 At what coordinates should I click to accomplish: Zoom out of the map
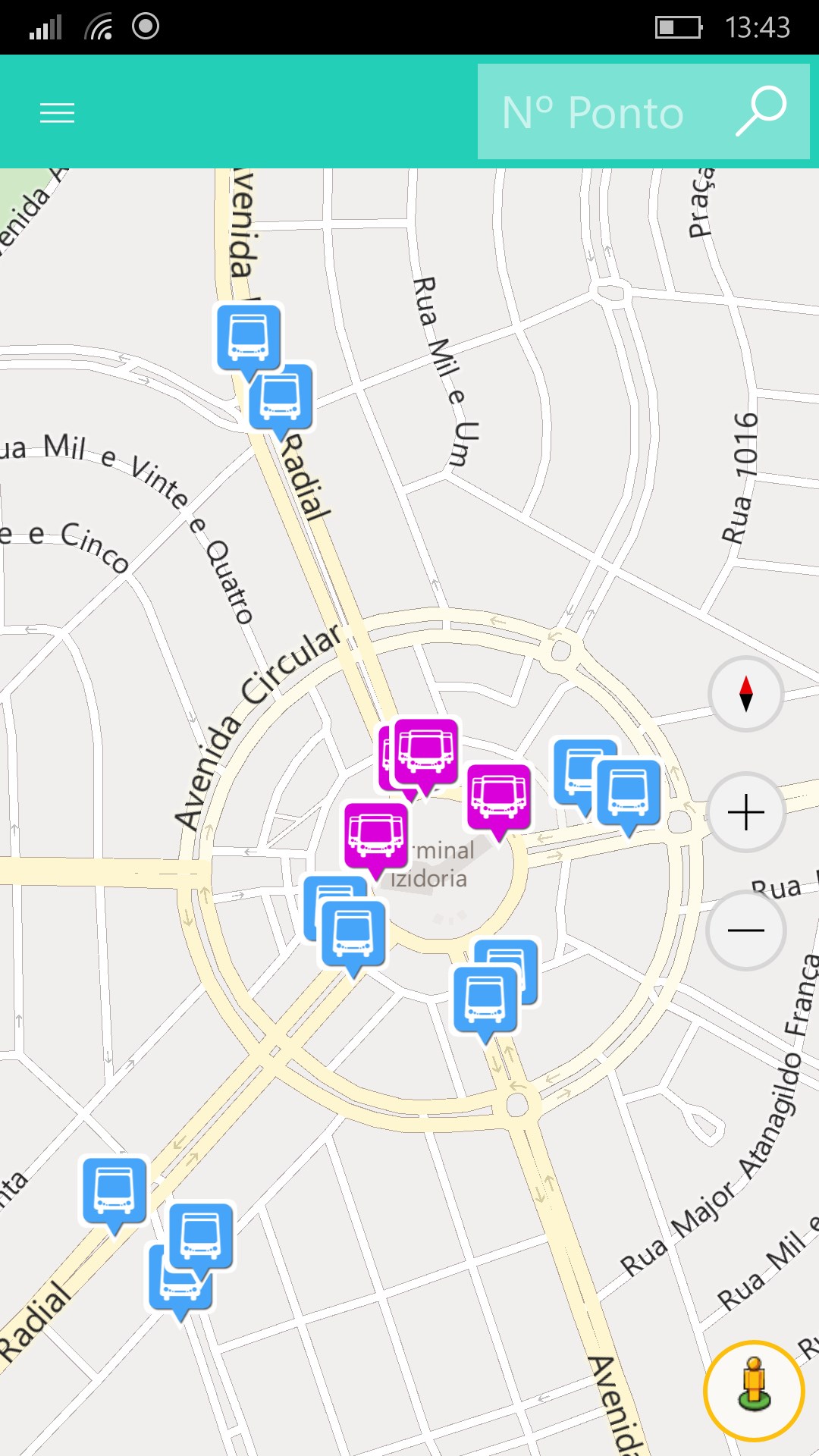(x=745, y=930)
